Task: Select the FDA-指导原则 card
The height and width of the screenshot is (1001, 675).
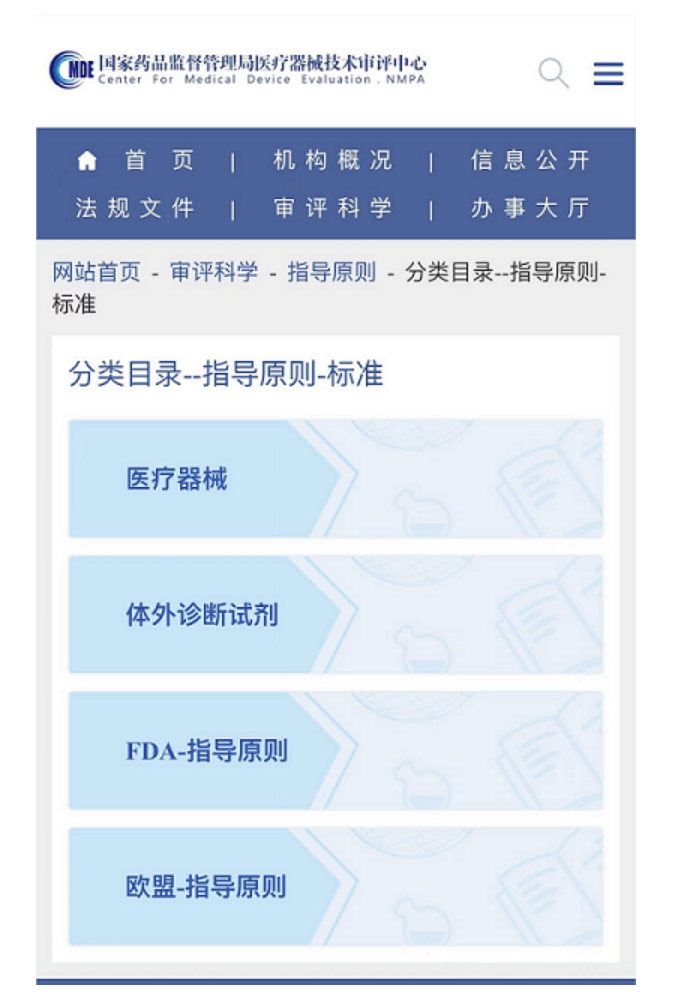Action: pyautogui.click(x=335, y=751)
